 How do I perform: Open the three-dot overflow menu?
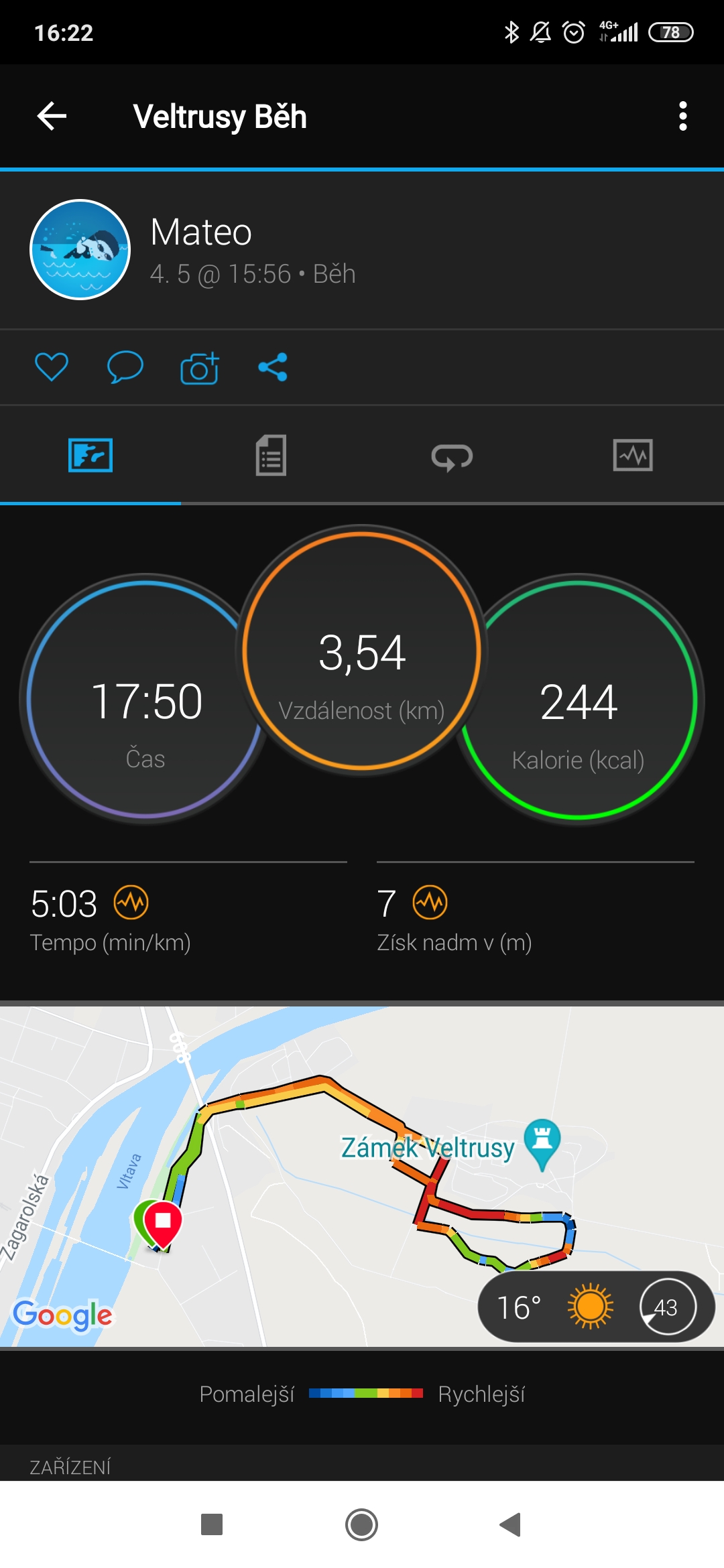[x=682, y=117]
